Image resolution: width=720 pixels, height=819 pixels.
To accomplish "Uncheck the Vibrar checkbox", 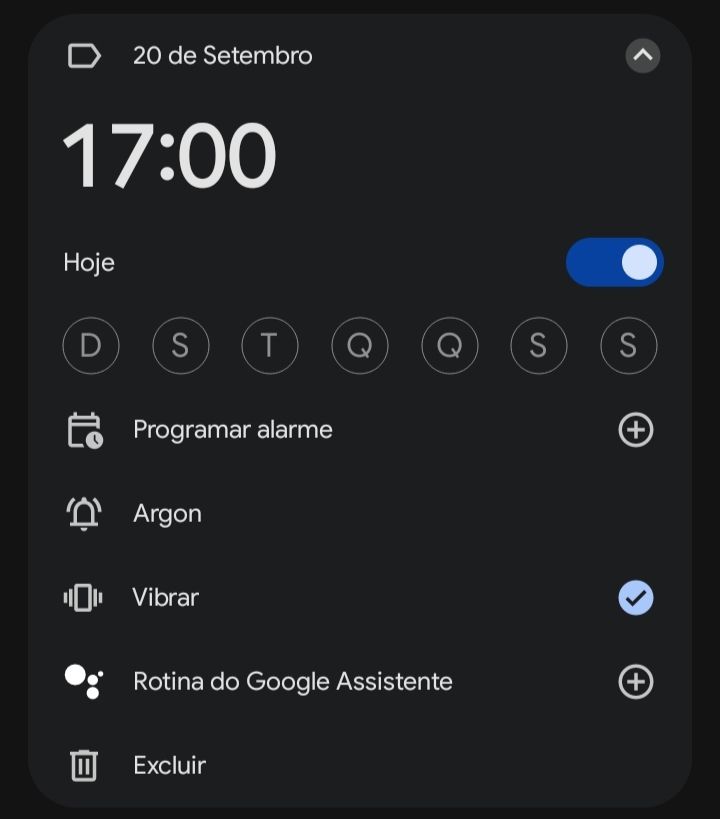I will coord(635,598).
